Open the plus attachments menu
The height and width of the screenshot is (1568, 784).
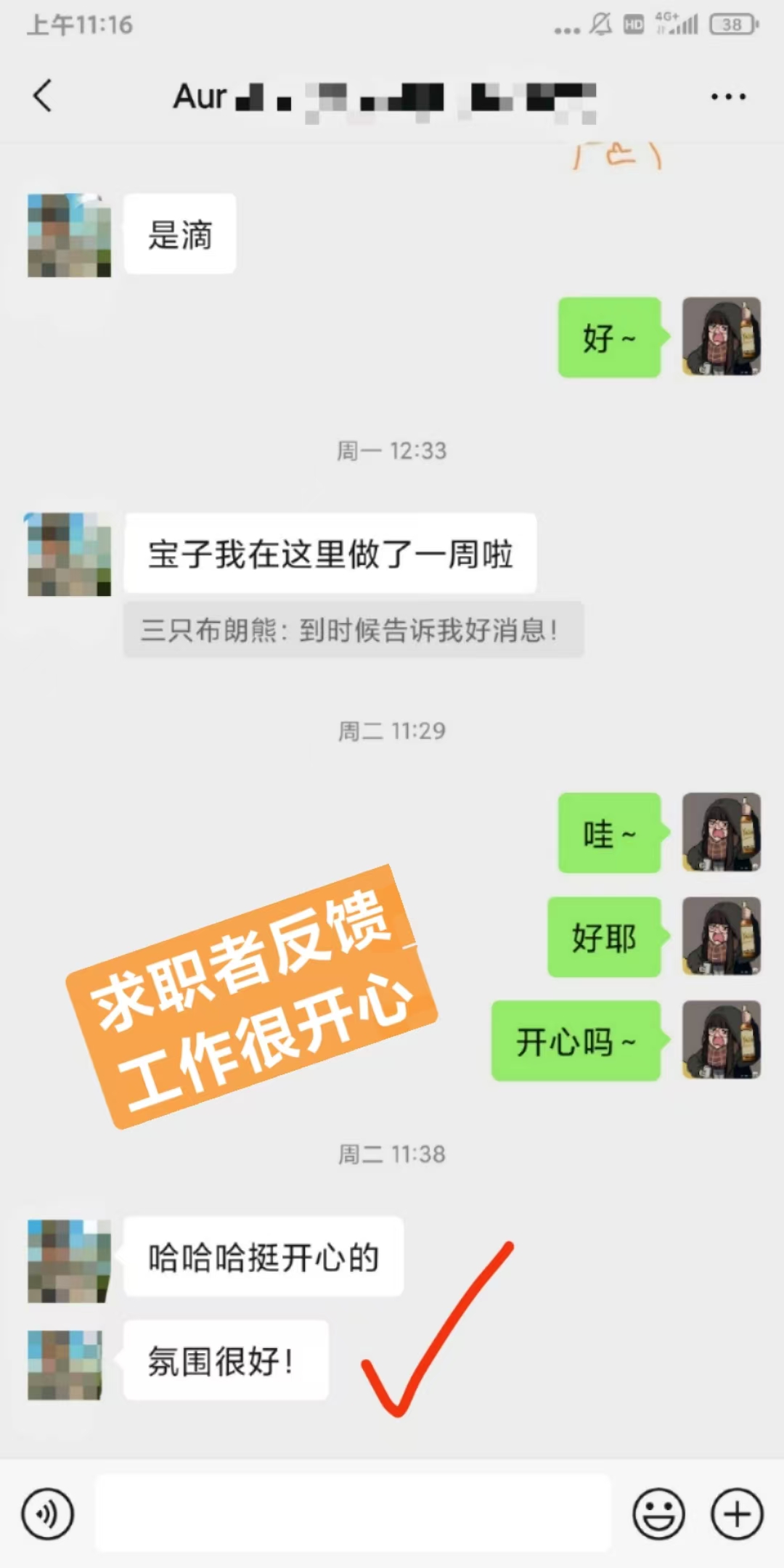(x=737, y=1514)
